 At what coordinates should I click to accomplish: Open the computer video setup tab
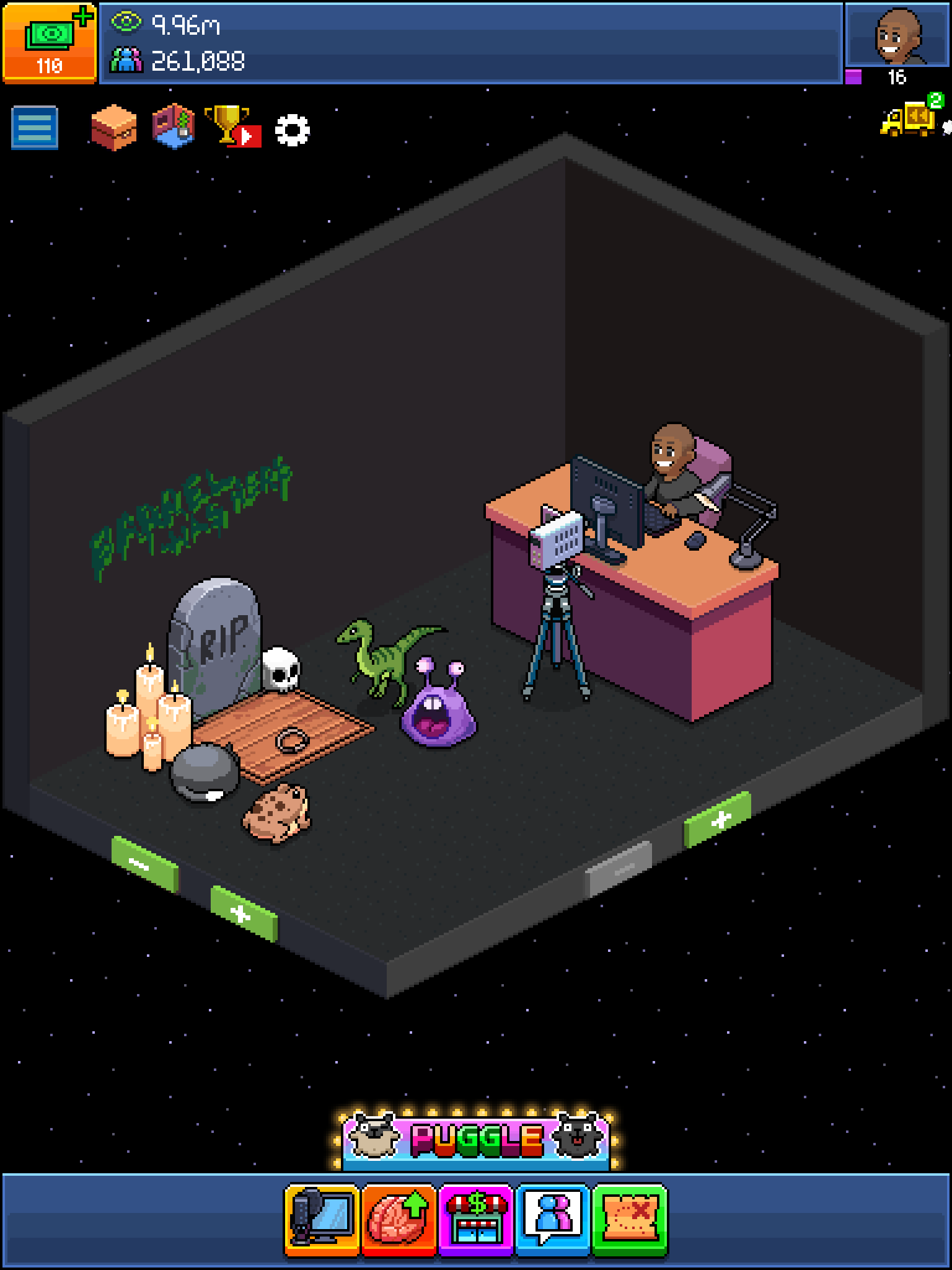click(323, 1219)
